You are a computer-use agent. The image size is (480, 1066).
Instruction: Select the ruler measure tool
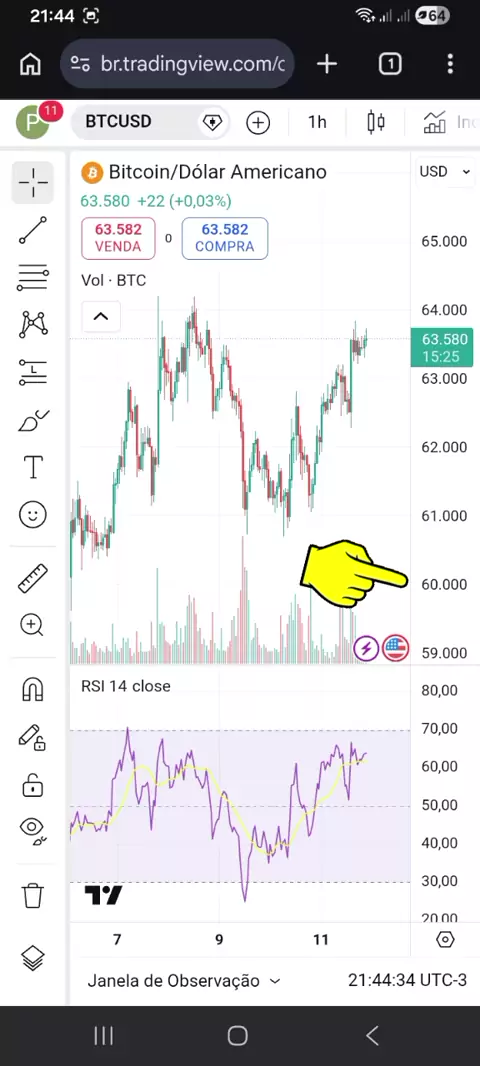[x=33, y=578]
